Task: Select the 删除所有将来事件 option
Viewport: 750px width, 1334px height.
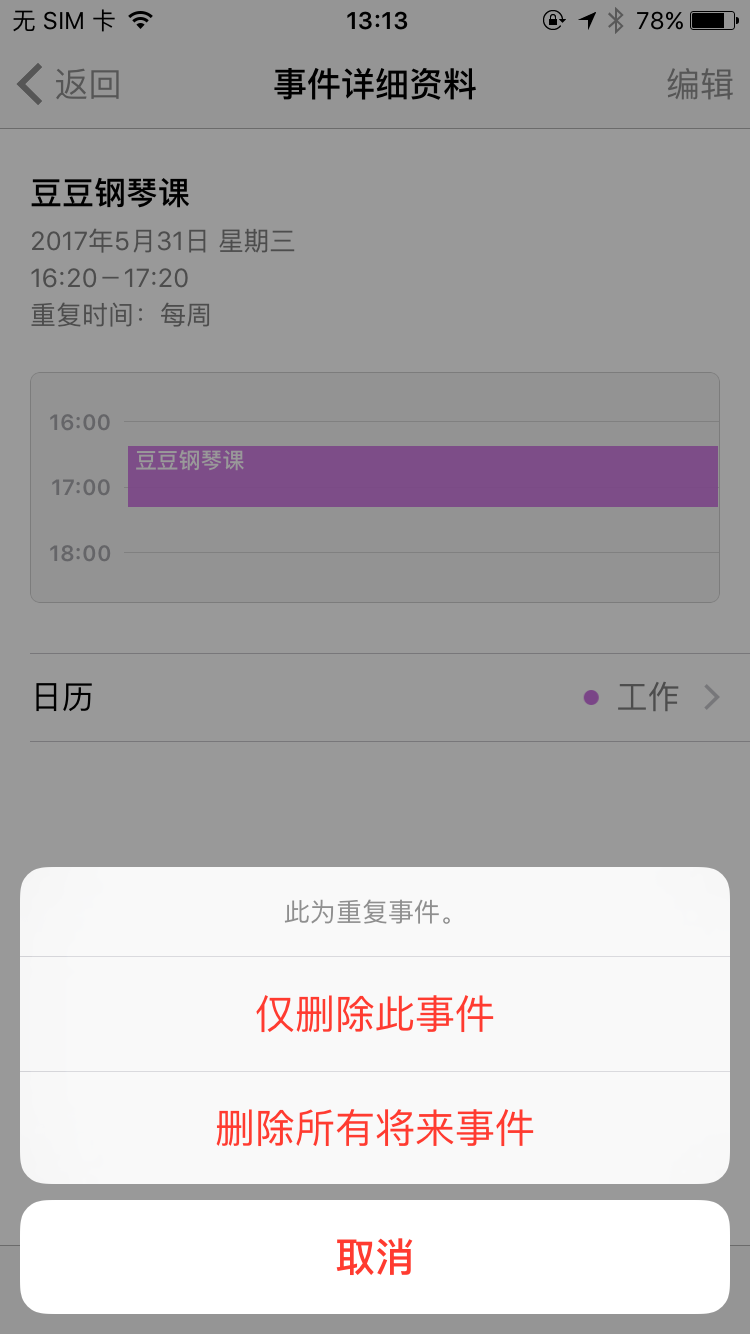Action: [x=375, y=1127]
